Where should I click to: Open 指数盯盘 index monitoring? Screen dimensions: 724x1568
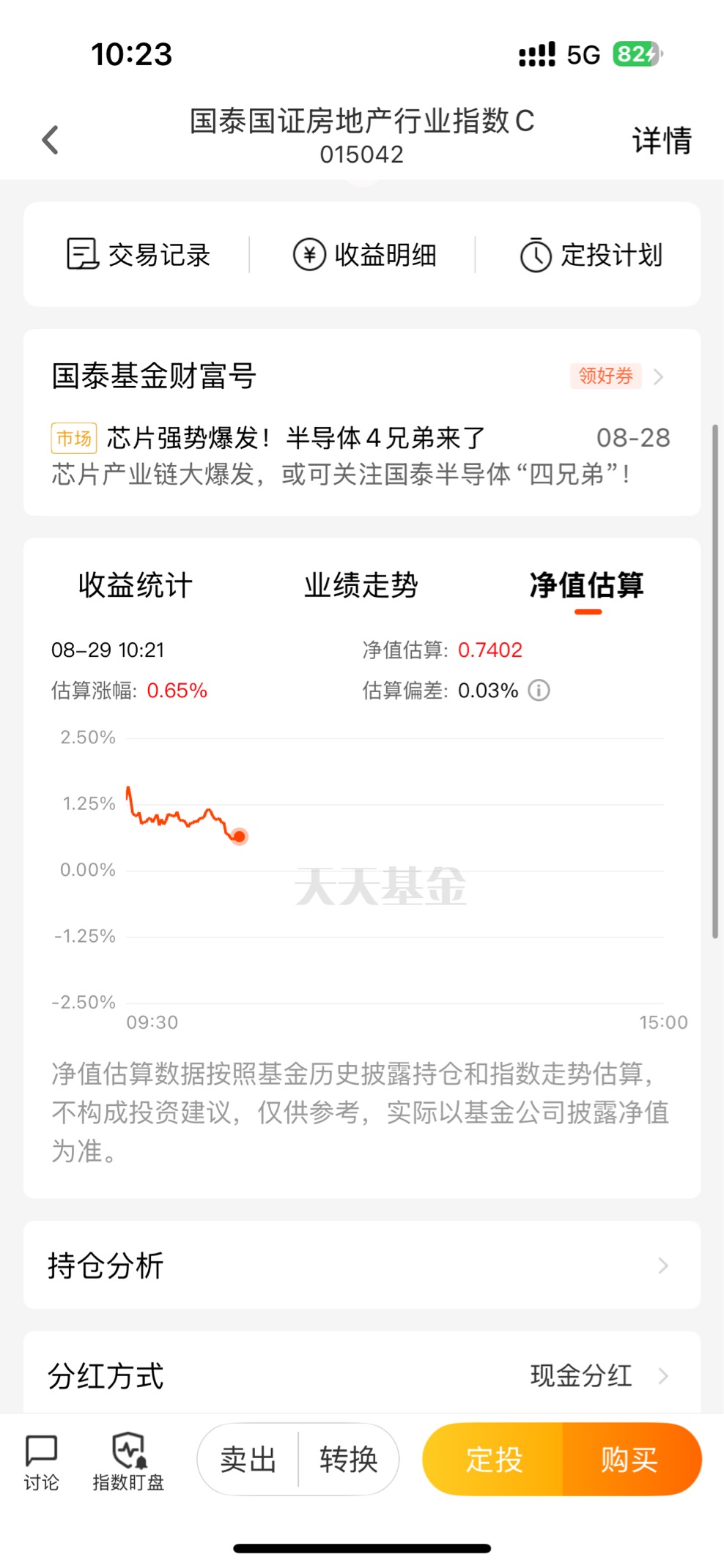point(128,1463)
